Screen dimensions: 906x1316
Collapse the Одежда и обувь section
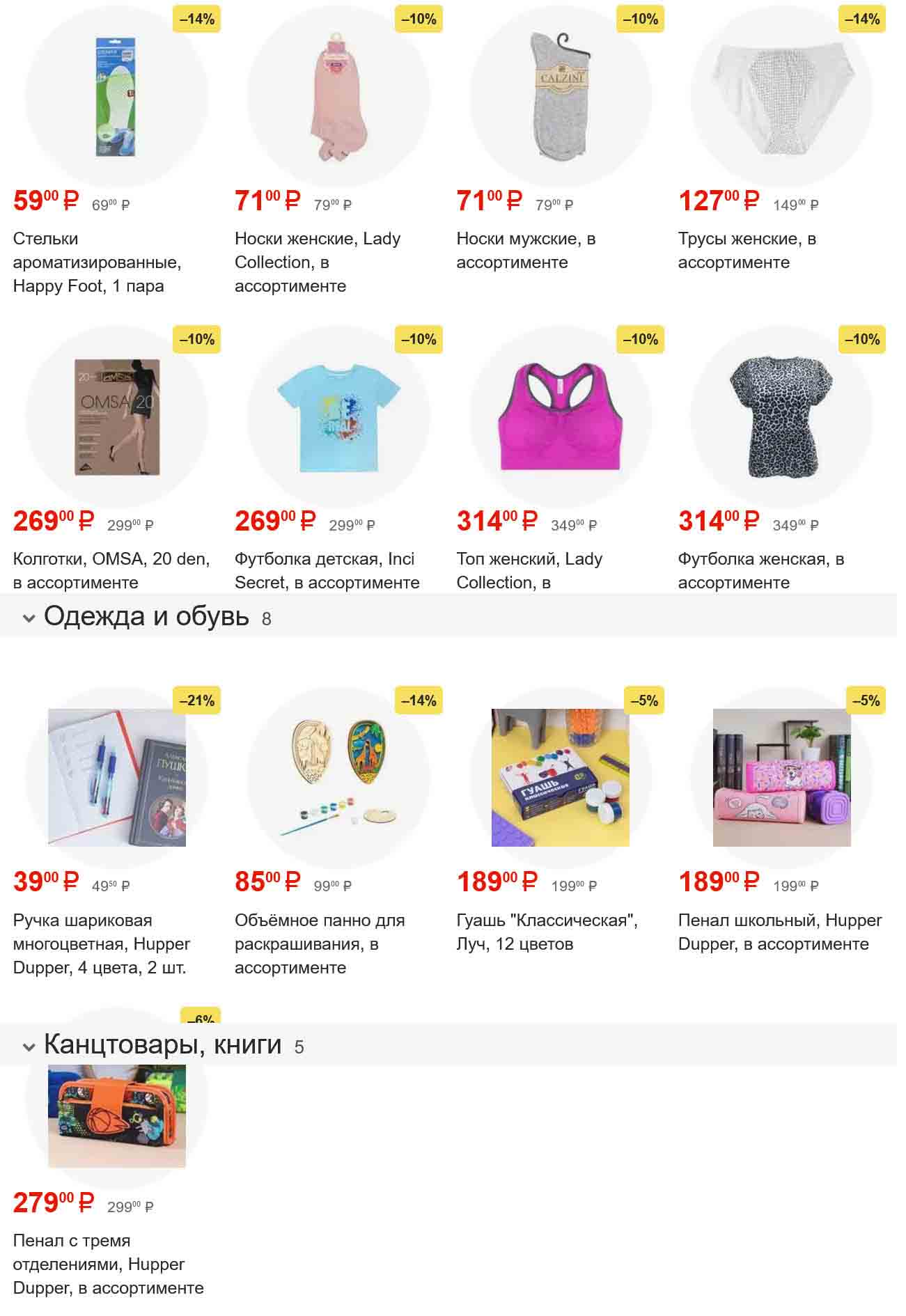29,618
